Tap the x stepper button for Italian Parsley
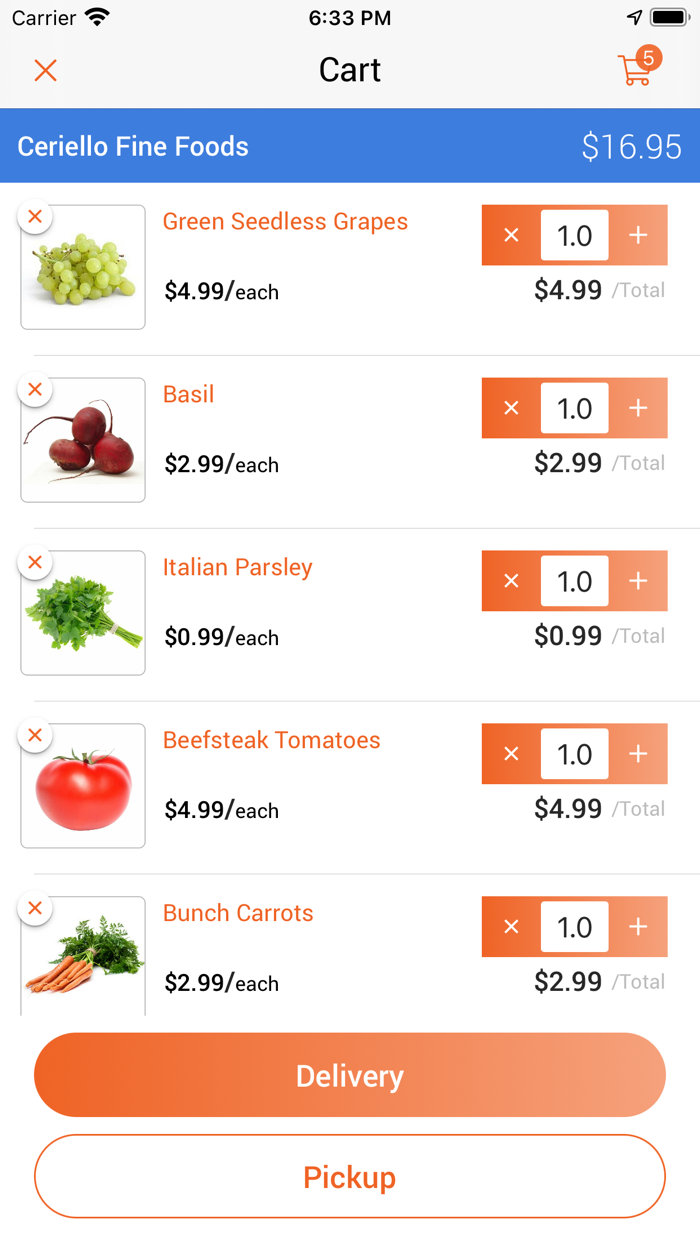700x1244 pixels. [511, 582]
